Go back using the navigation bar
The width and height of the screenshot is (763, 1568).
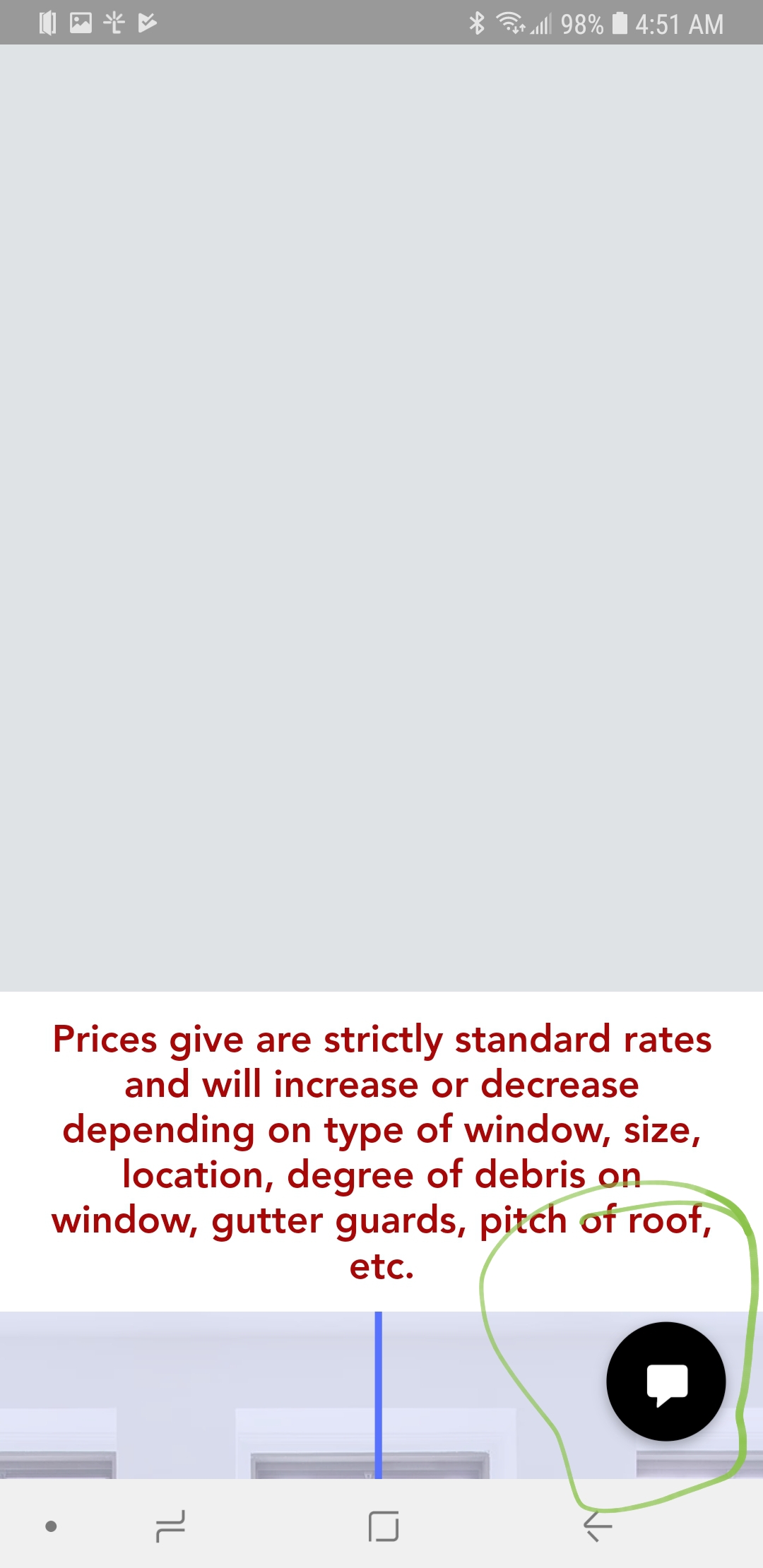pyautogui.click(x=597, y=1526)
